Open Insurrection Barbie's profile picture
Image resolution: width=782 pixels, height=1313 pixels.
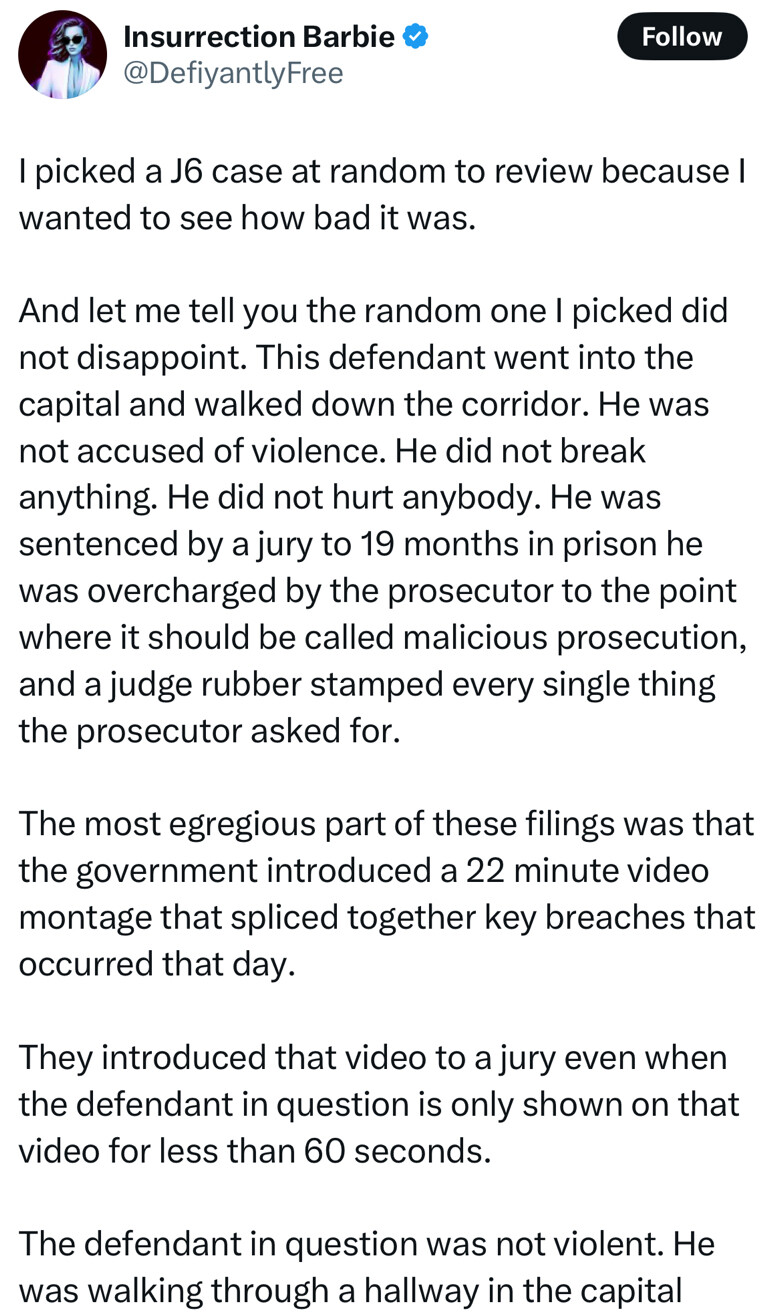(x=63, y=55)
